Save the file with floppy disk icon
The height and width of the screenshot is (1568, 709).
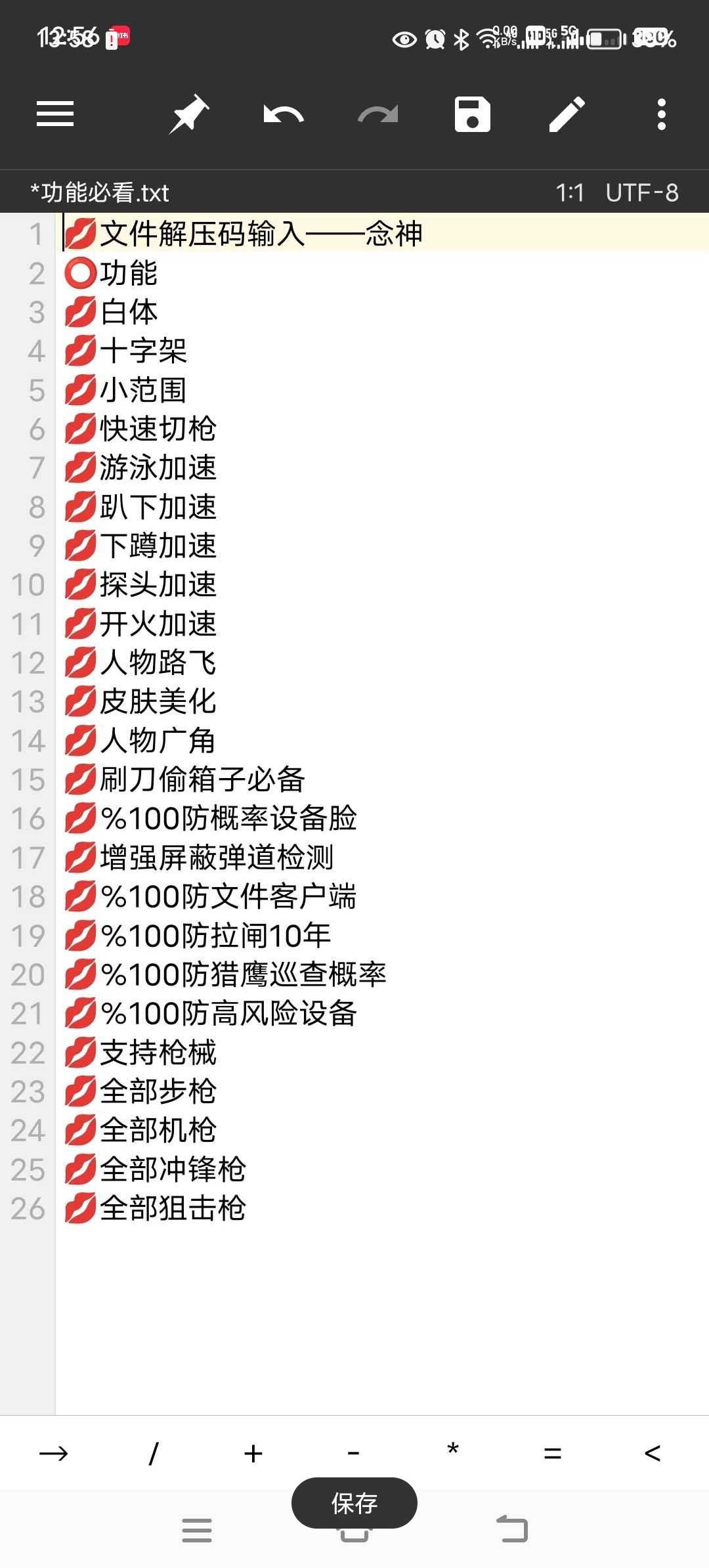[473, 114]
